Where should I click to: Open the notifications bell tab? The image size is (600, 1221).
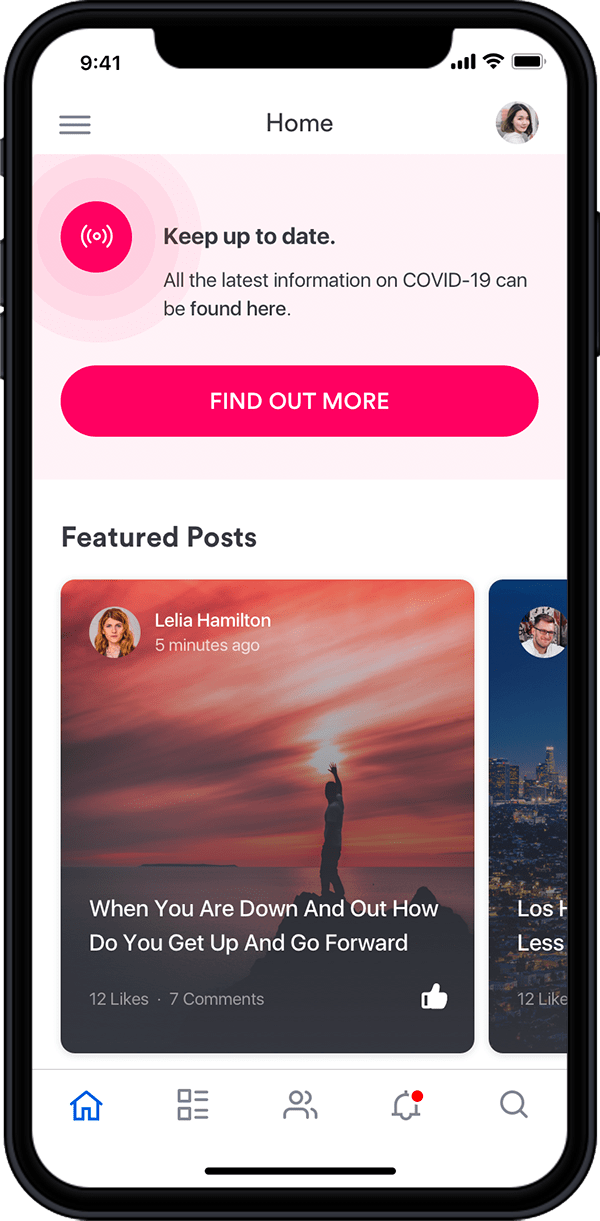[406, 1106]
